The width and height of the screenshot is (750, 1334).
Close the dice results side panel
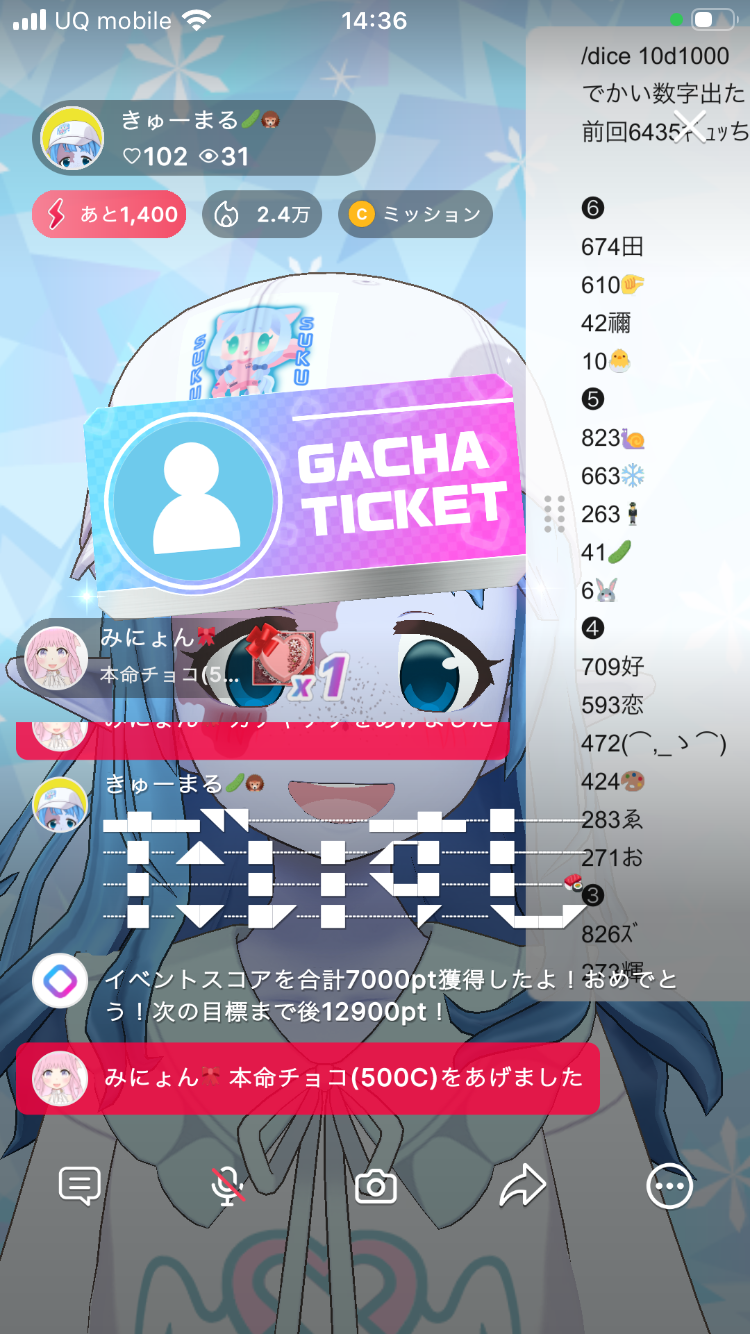pyautogui.click(x=688, y=126)
